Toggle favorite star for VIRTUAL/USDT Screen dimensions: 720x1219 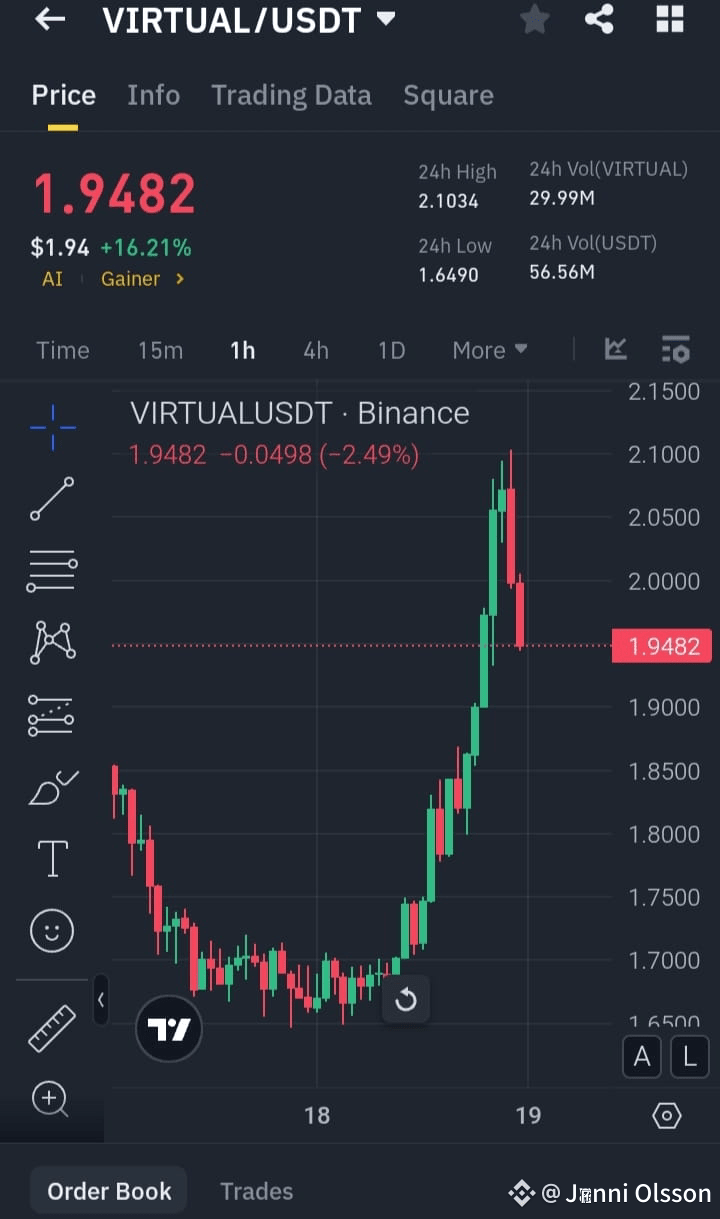pyautogui.click(x=534, y=20)
